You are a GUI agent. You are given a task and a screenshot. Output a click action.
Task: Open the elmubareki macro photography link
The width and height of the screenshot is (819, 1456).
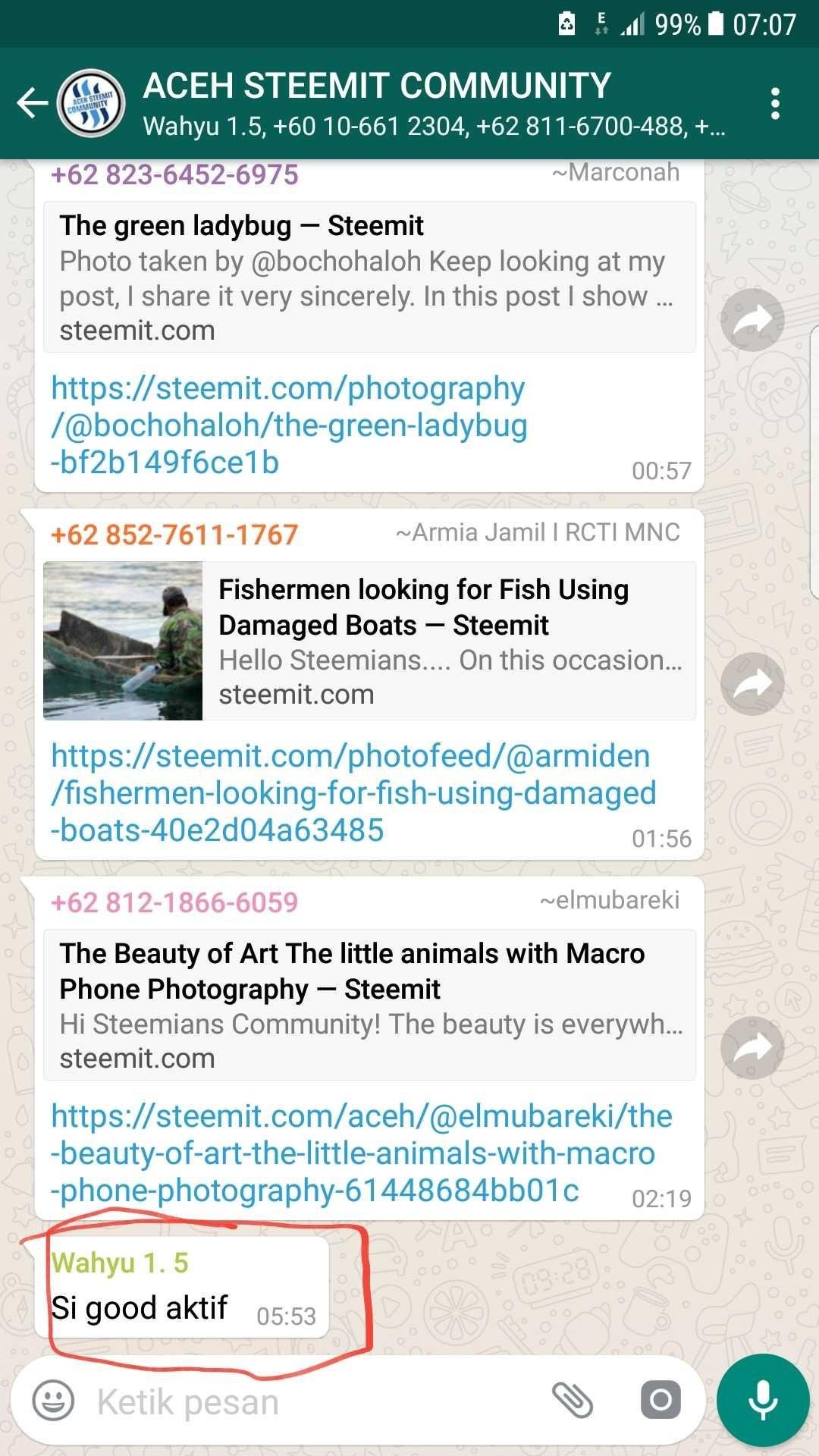click(361, 1153)
